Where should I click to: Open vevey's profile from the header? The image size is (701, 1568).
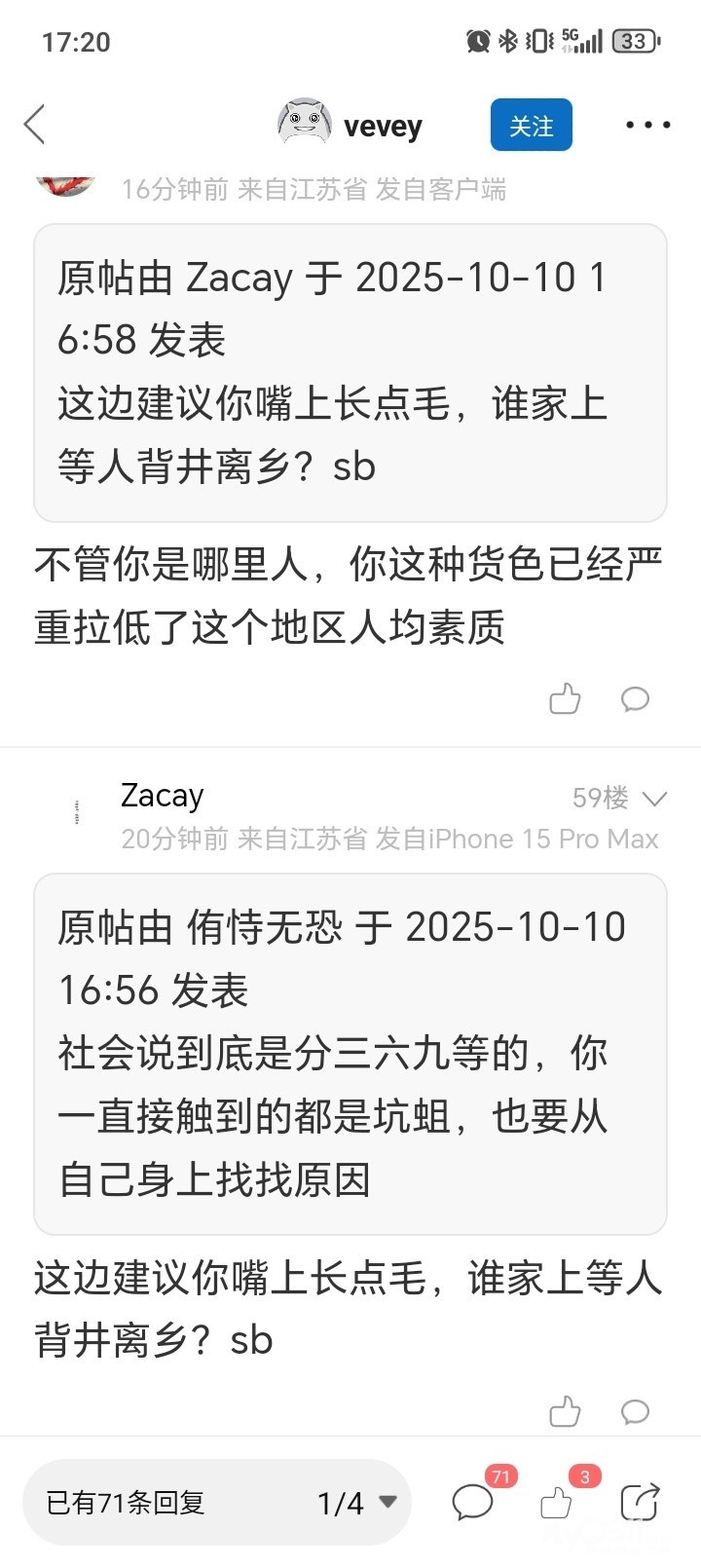(350, 125)
